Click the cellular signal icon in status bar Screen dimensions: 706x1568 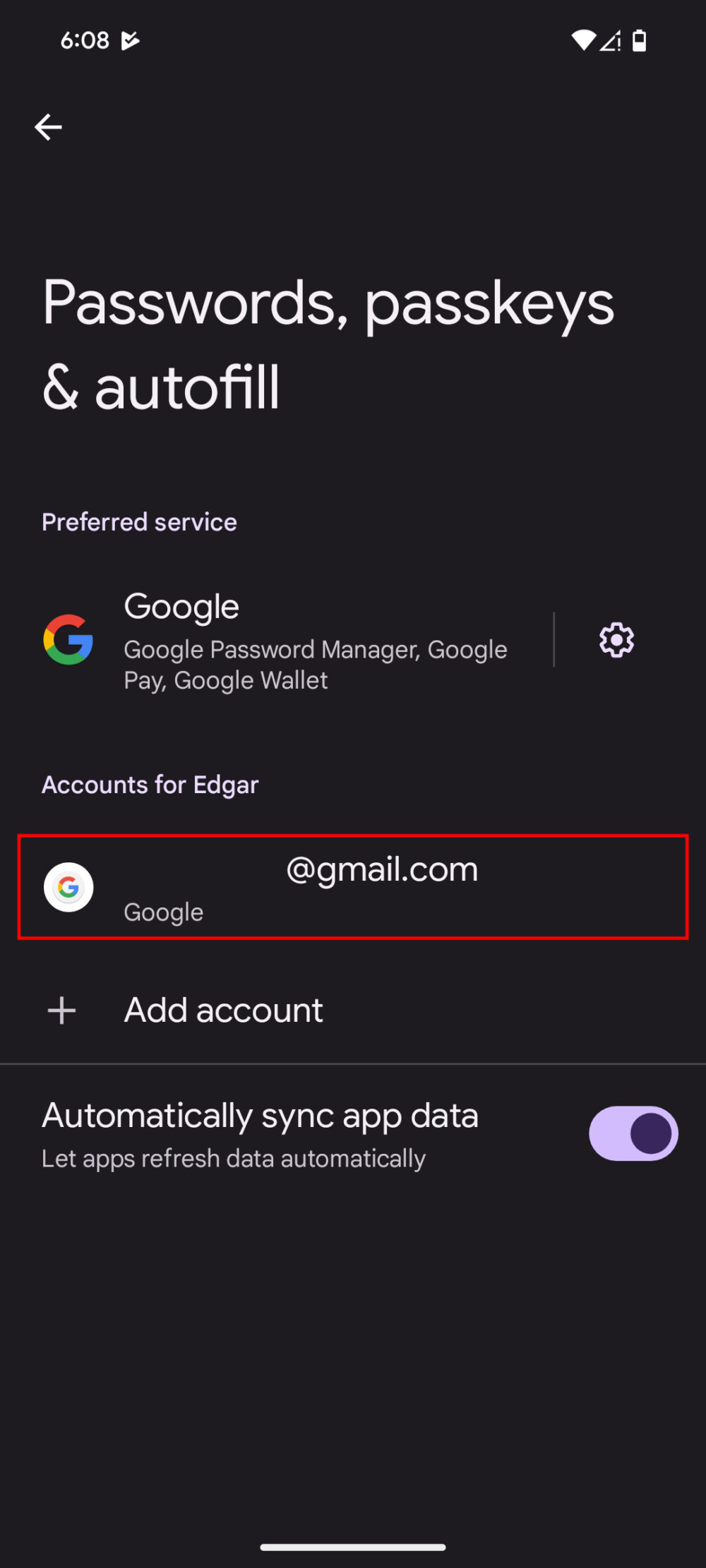[x=610, y=40]
